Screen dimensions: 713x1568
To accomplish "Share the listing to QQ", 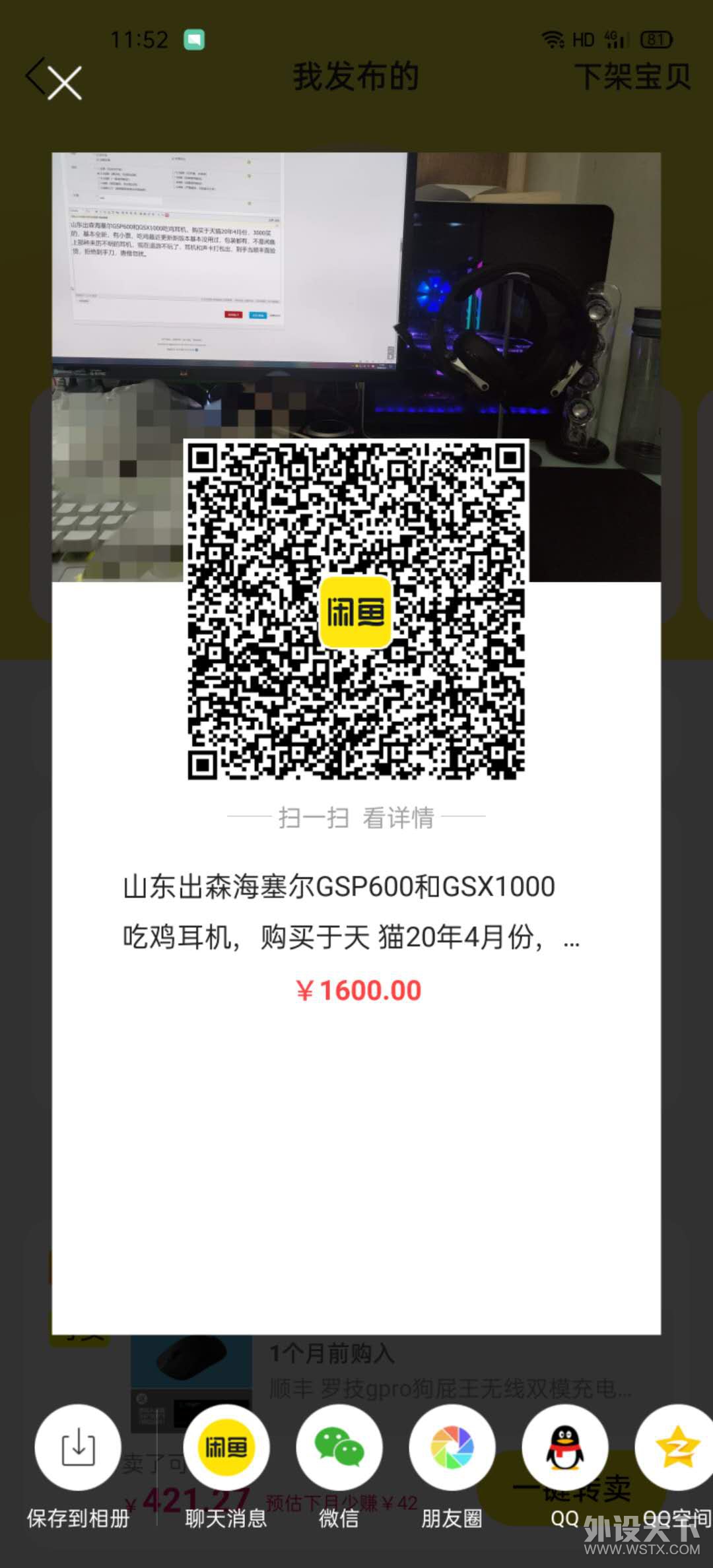I will 565,1448.
